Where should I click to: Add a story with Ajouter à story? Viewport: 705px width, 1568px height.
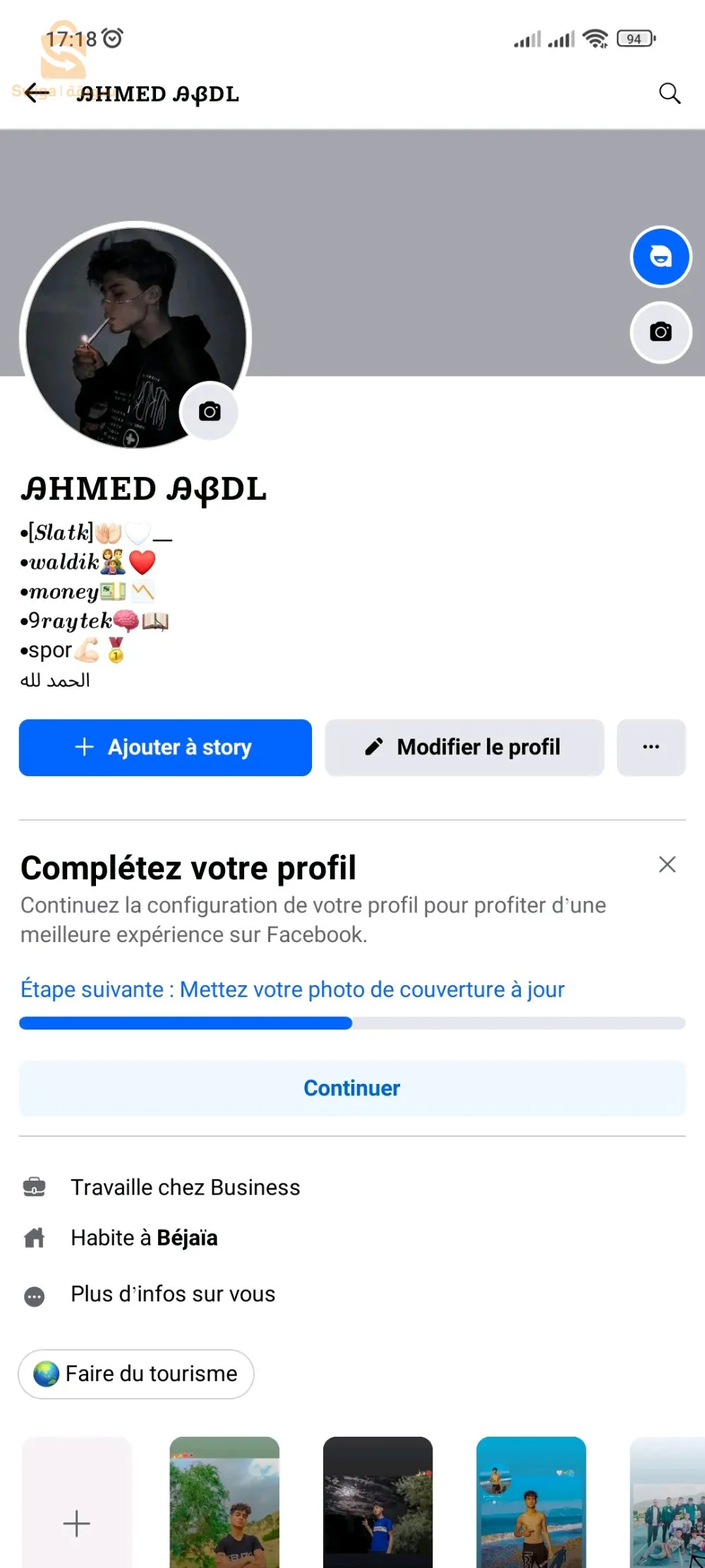coord(165,747)
